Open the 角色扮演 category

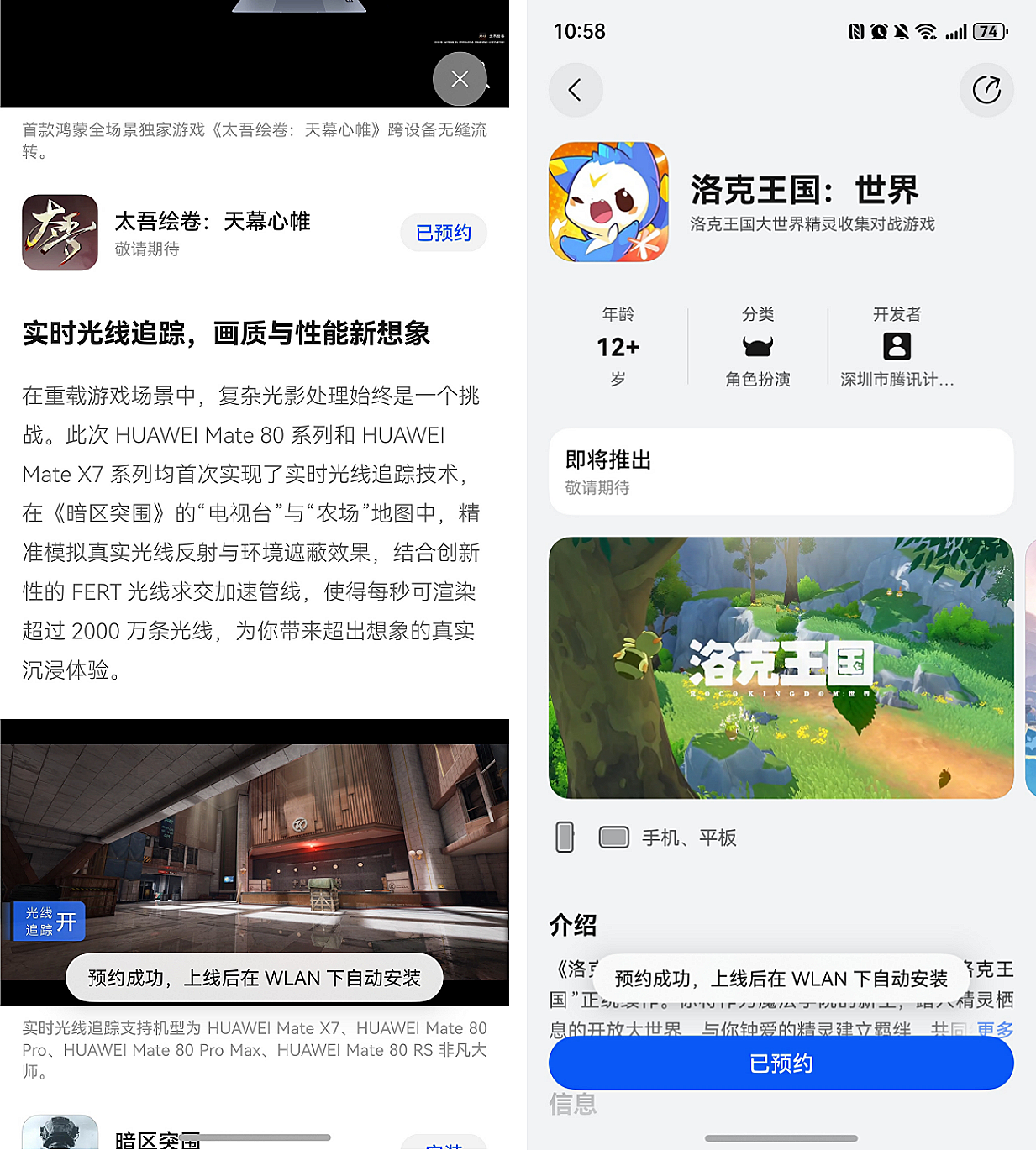tap(758, 348)
